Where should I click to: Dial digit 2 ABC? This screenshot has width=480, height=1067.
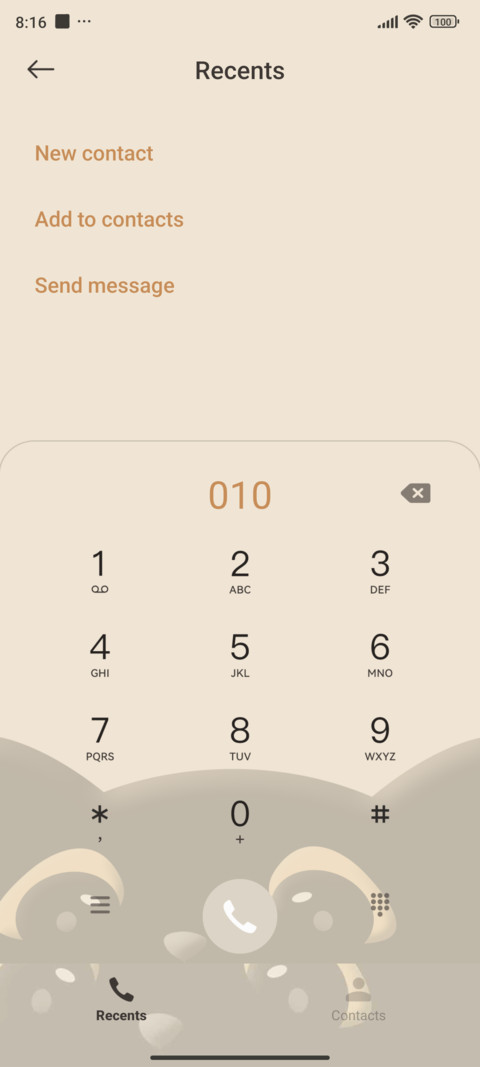(x=240, y=573)
